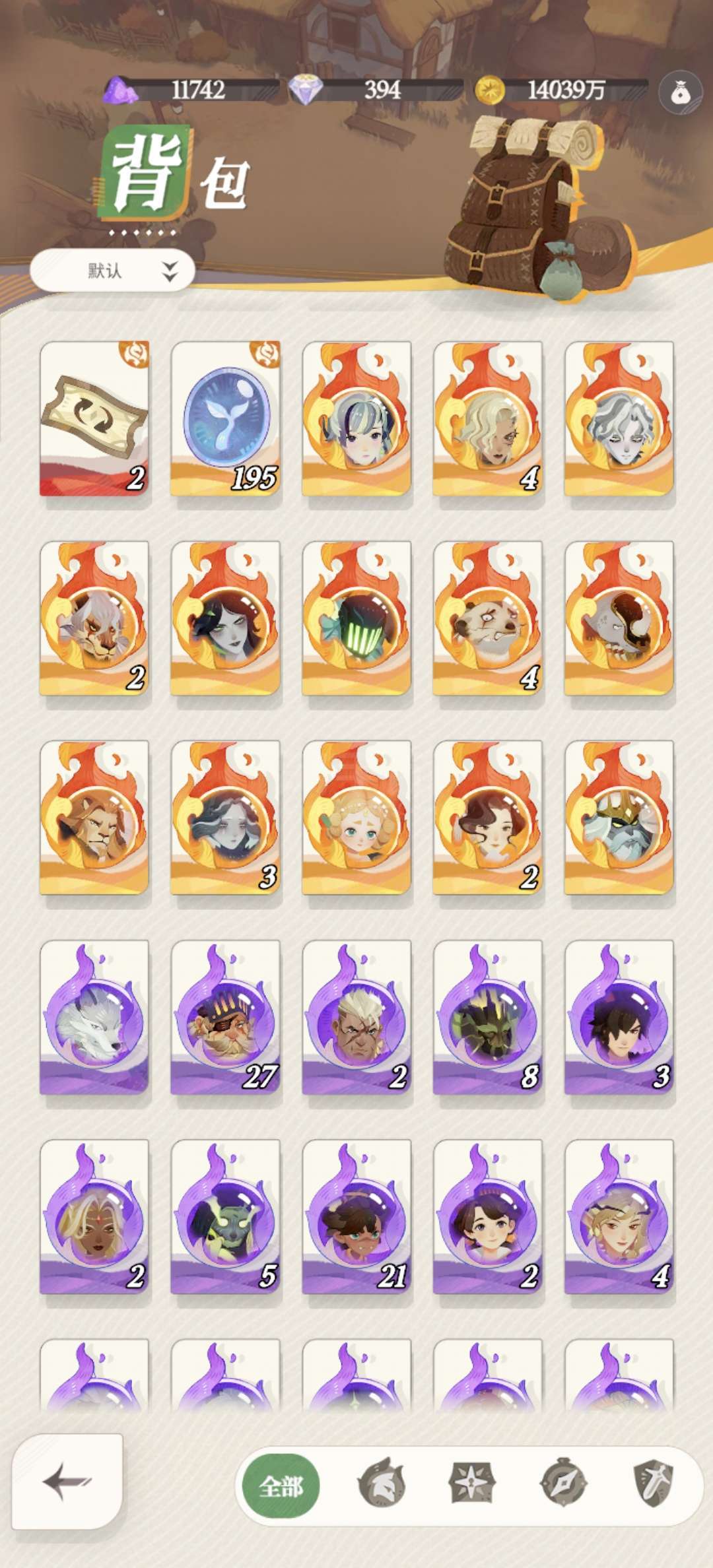The image size is (713, 1568).
Task: Select the white wolf purple shard
Action: 94,1018
